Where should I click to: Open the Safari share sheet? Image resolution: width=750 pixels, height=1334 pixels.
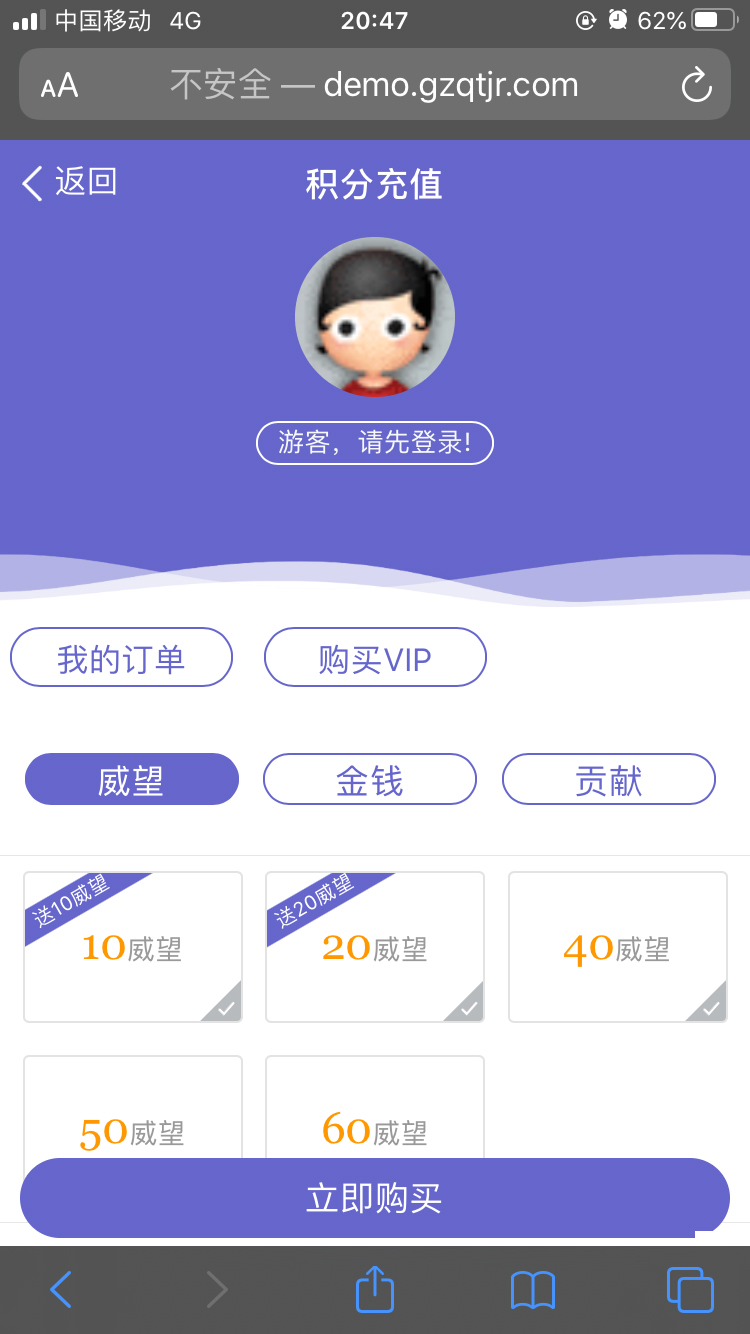pos(375,1290)
